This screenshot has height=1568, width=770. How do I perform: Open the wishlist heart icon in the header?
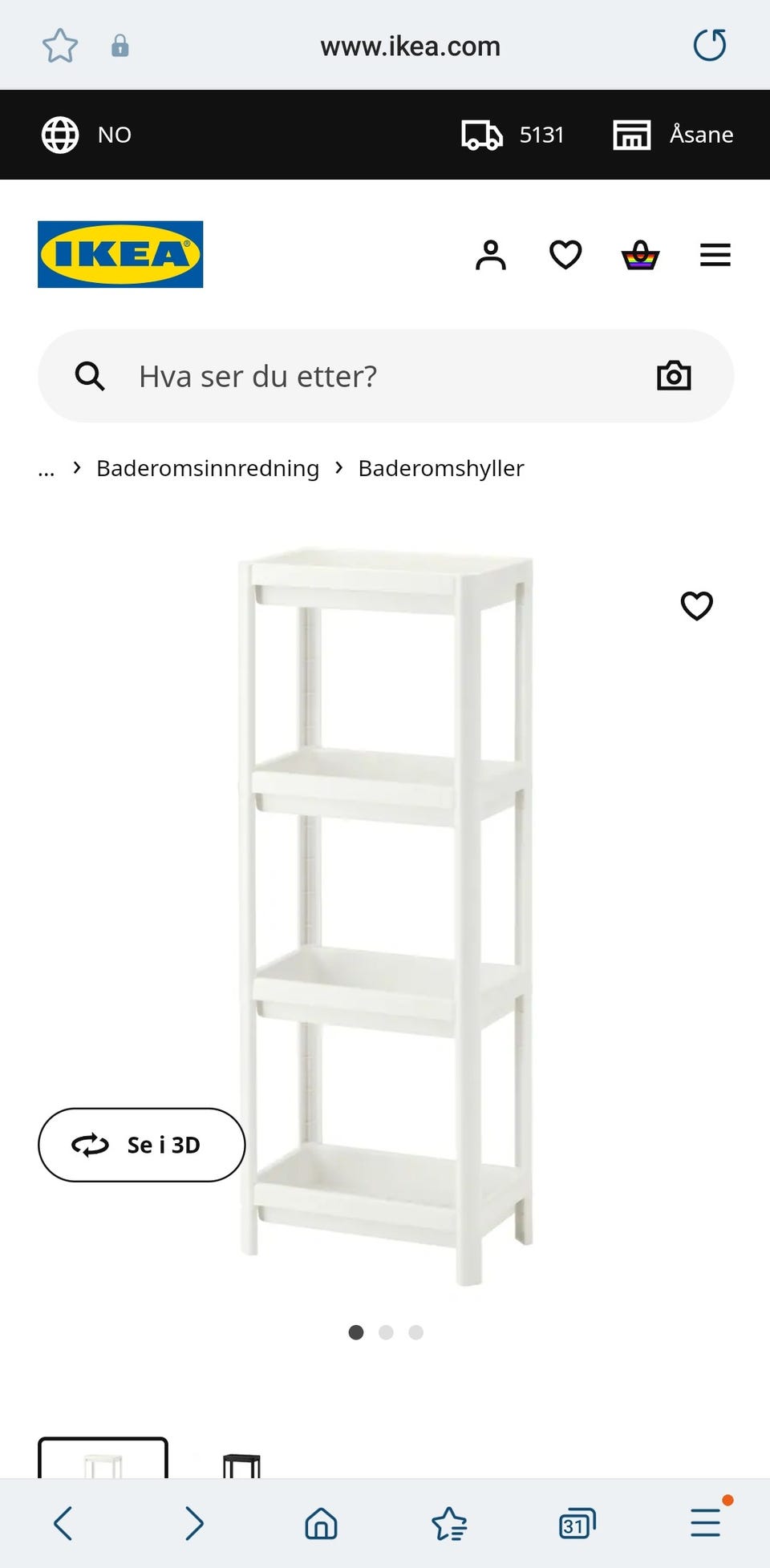[565, 255]
